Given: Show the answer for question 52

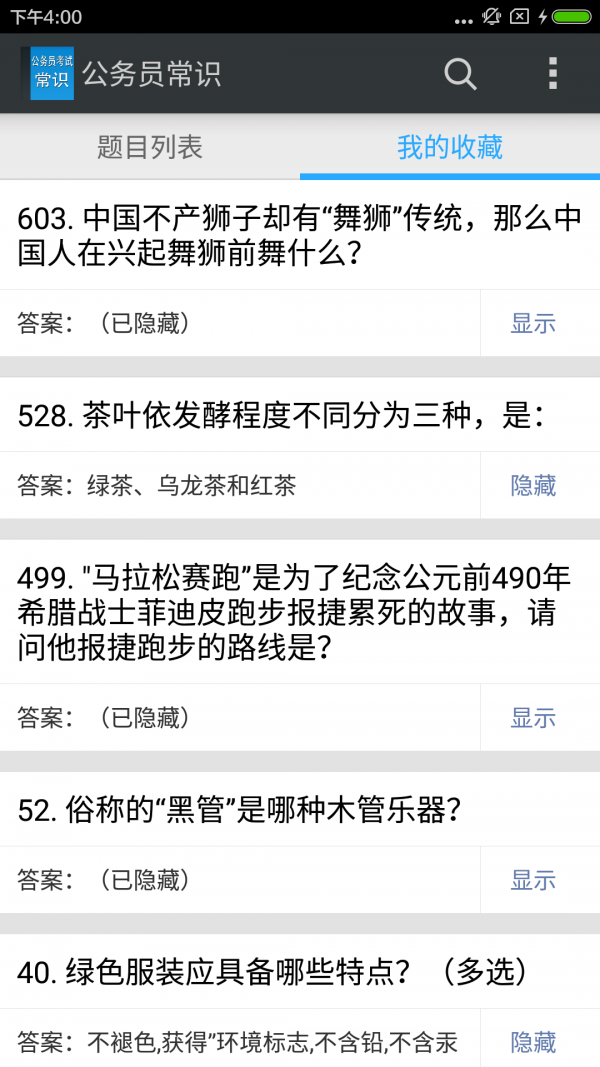Looking at the screenshot, I should click(533, 880).
